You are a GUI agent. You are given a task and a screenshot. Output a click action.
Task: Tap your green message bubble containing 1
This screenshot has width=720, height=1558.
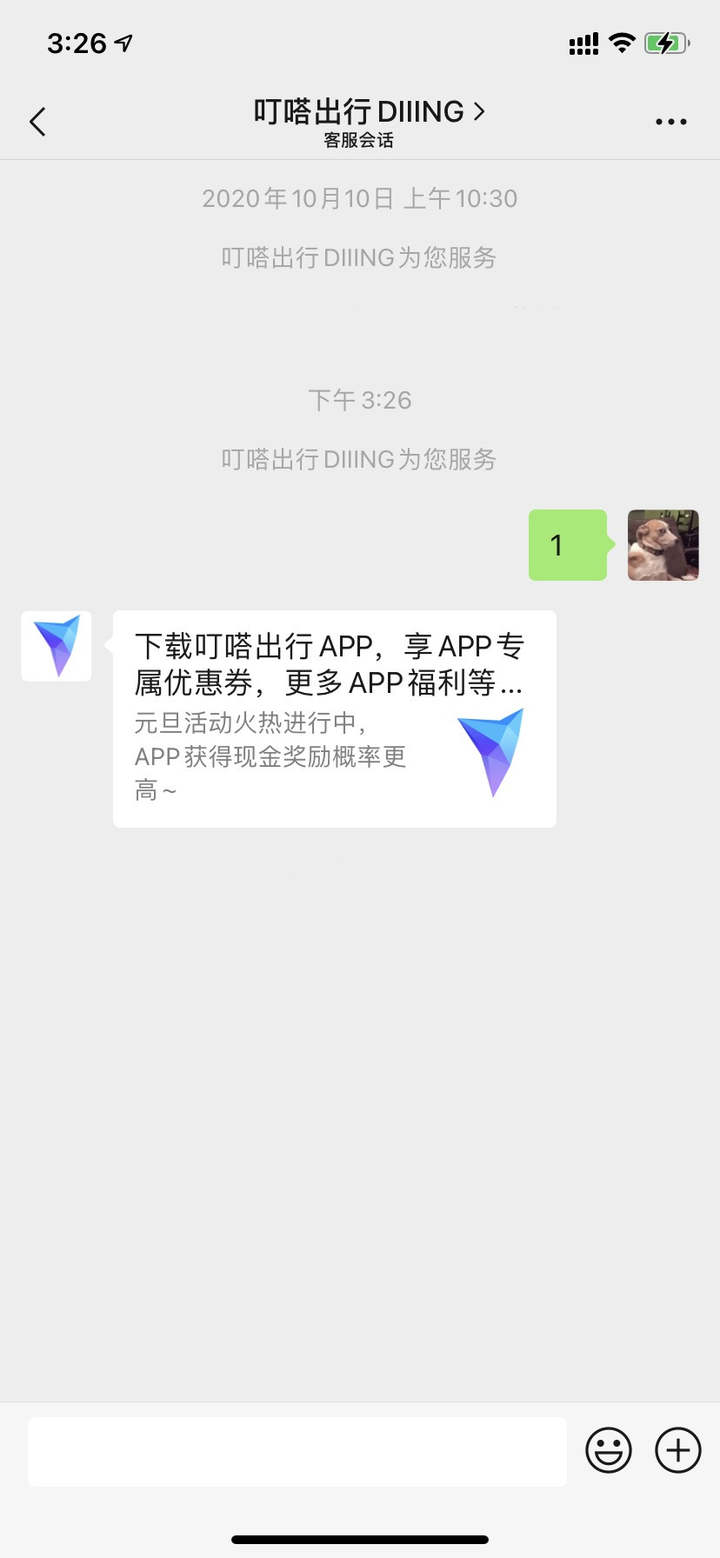[x=567, y=545]
